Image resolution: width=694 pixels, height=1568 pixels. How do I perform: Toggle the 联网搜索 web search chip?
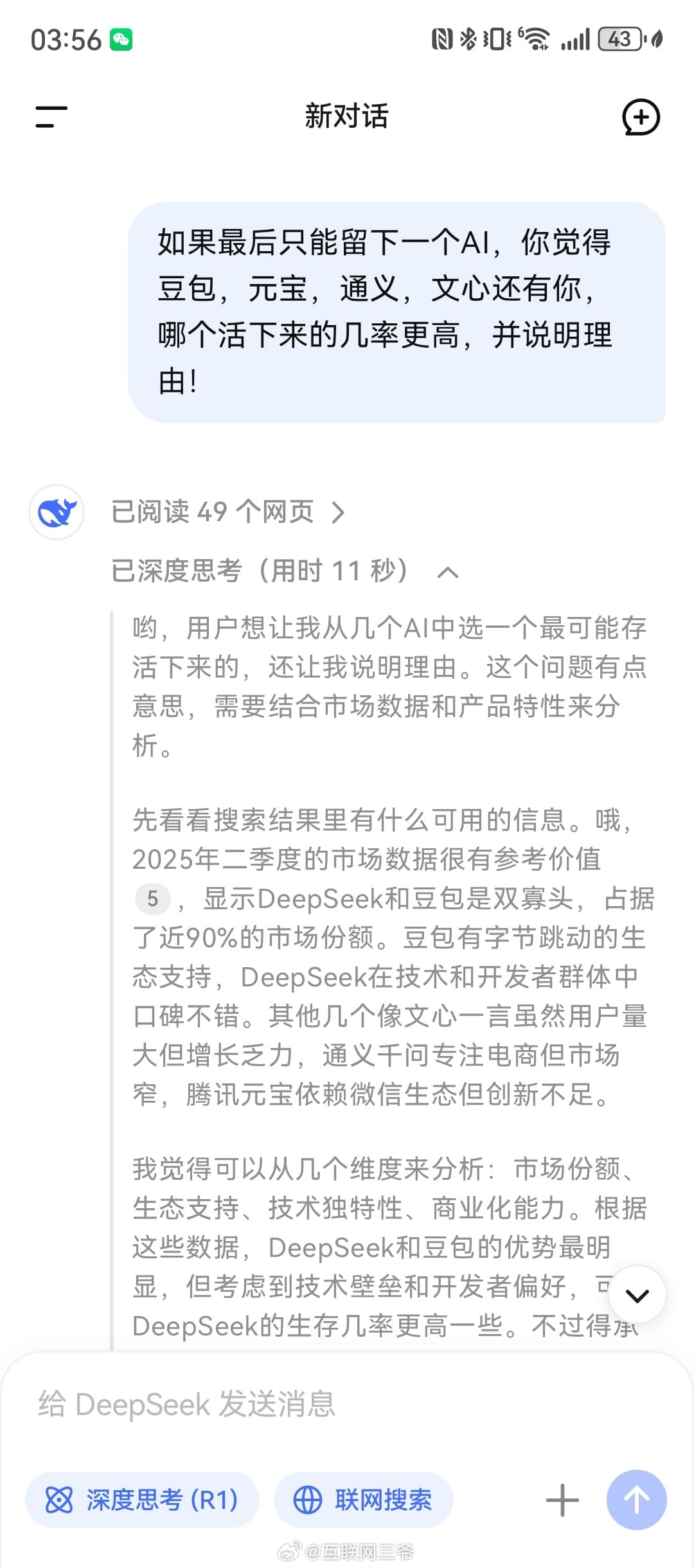364,1500
